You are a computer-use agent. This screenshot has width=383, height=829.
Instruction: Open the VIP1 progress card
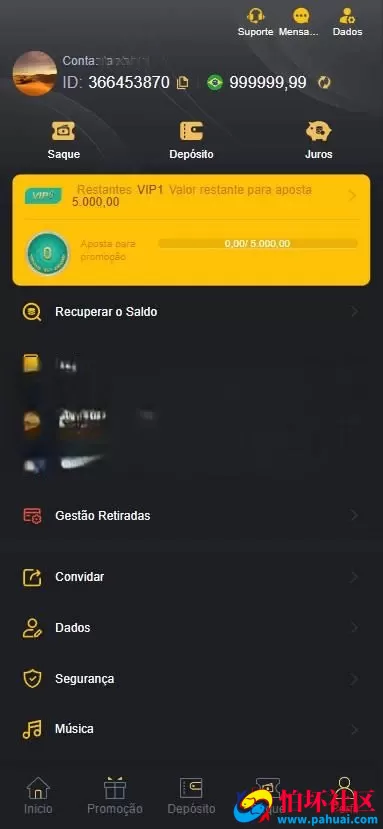tap(191, 230)
